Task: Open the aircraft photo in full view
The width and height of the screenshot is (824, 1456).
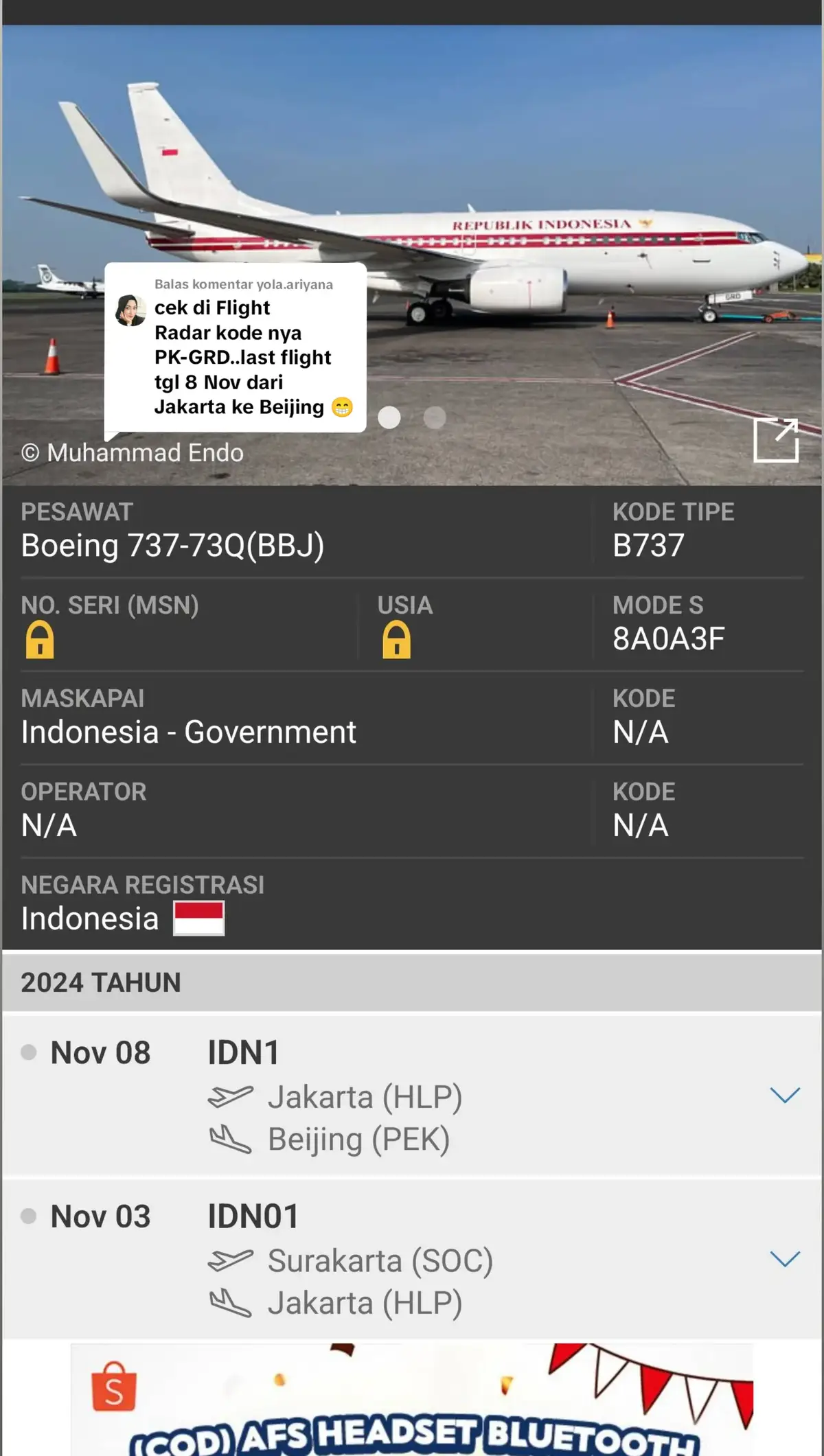Action: click(x=776, y=440)
